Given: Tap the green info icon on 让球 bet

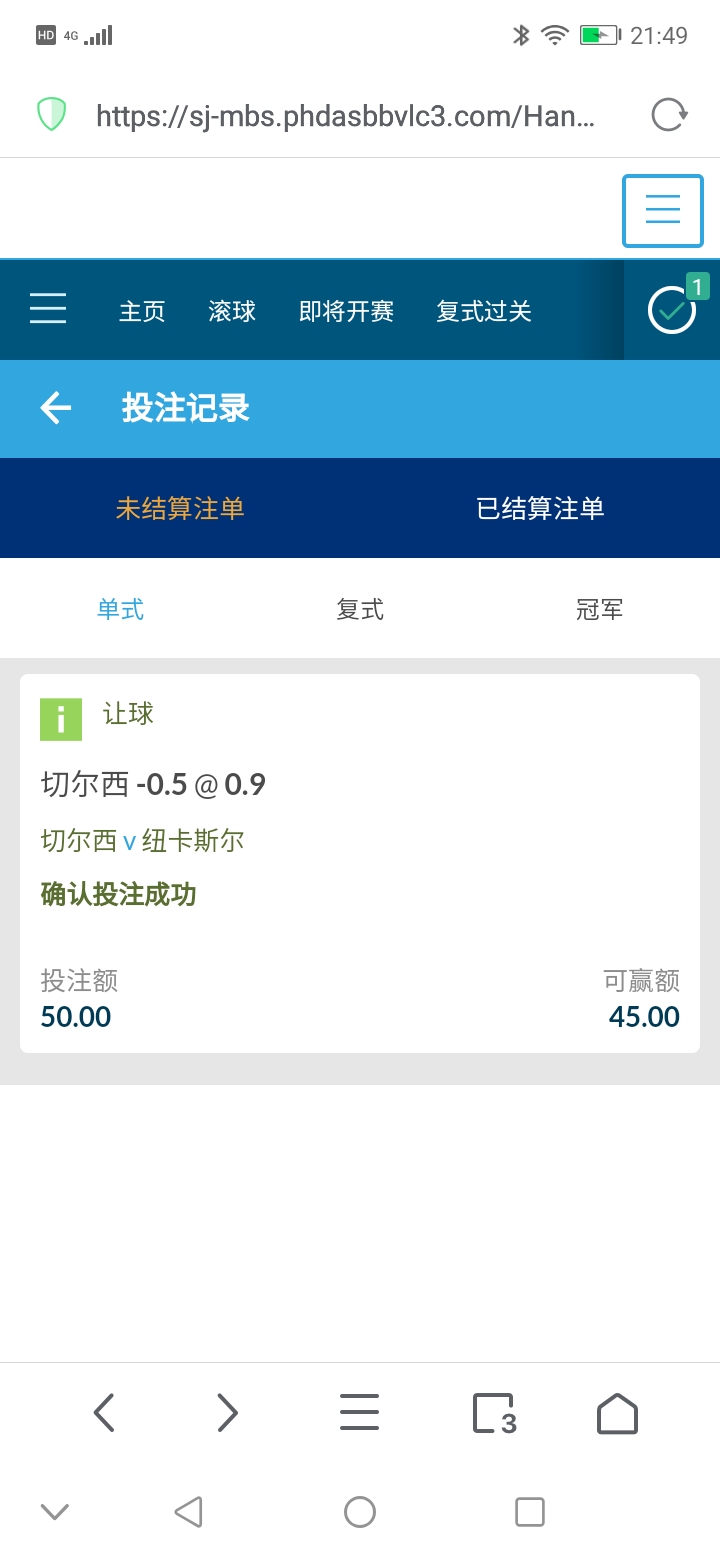Looking at the screenshot, I should coord(61,718).
